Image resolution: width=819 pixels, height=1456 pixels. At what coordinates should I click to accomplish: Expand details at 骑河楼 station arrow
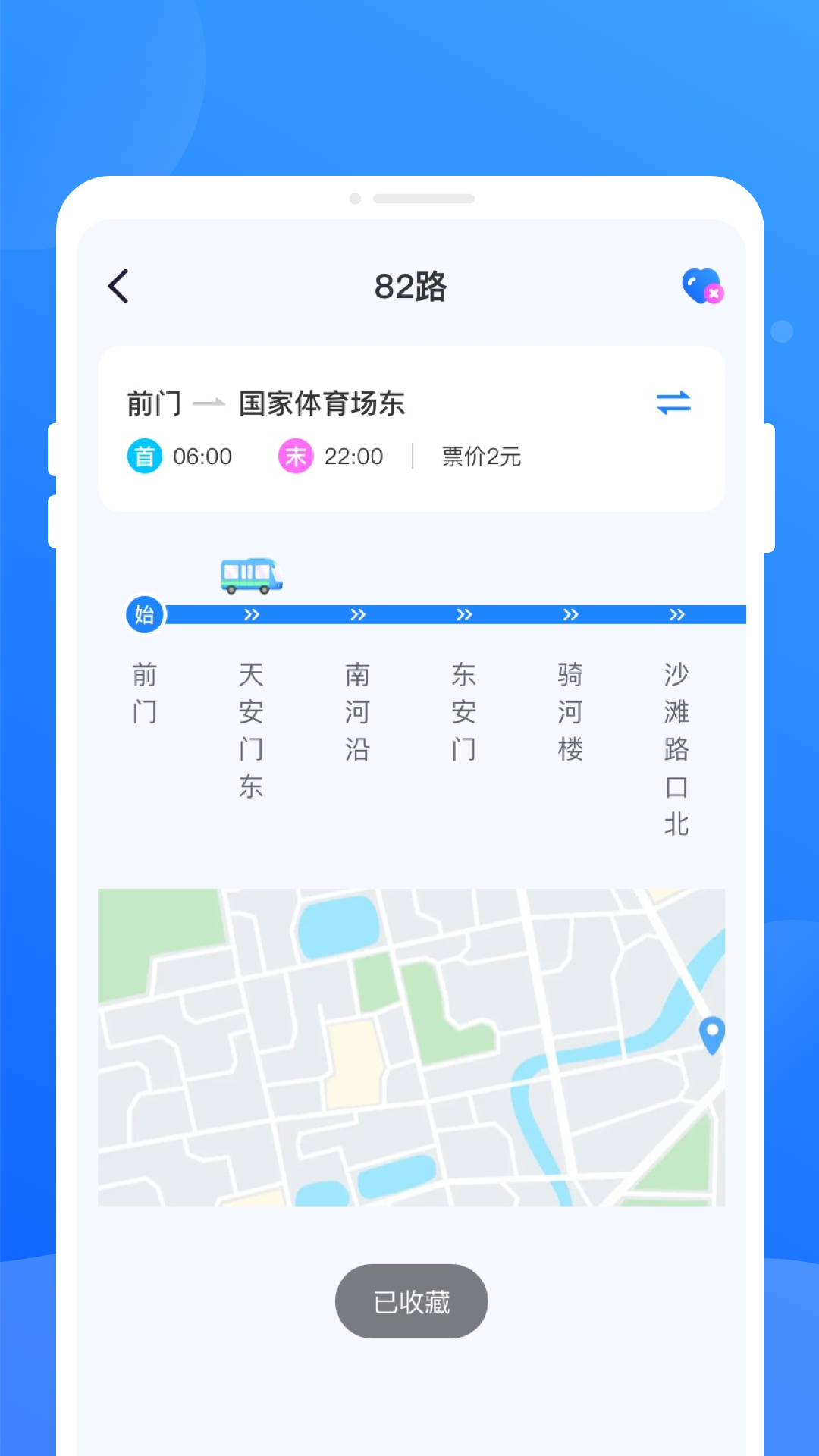pos(570,615)
